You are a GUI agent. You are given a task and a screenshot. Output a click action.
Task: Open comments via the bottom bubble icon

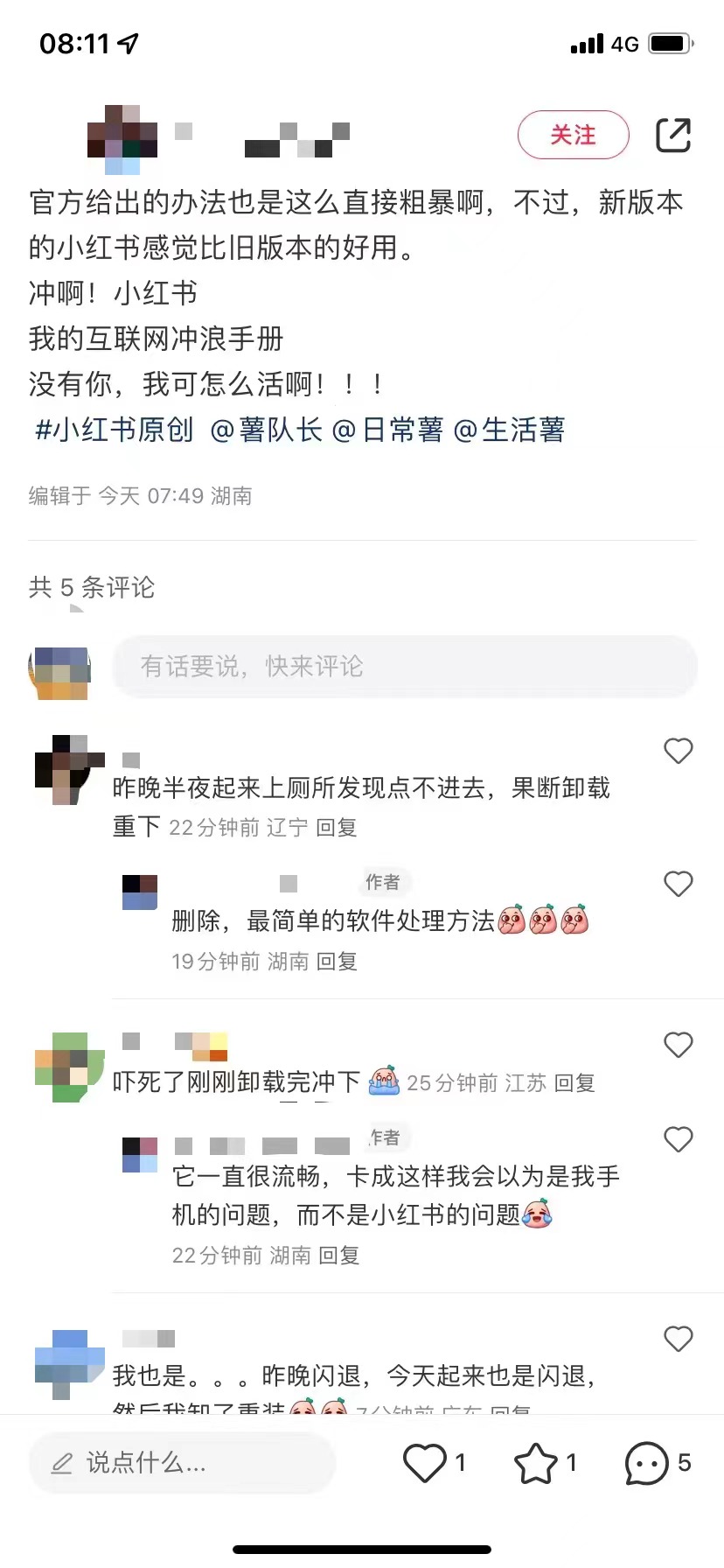[x=647, y=1463]
